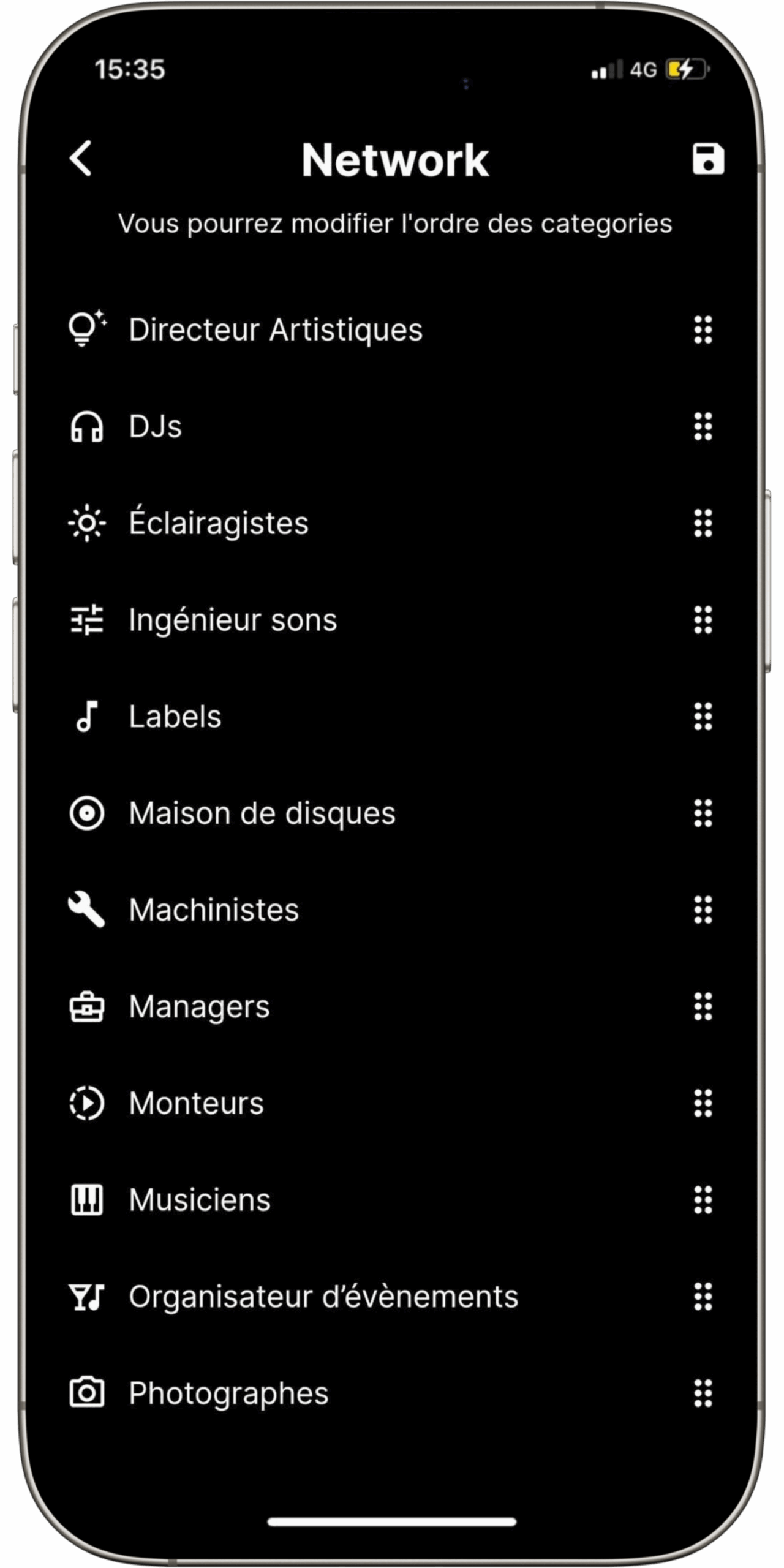Select Maison de disques
Viewport: 784px width, 1568px height.
pyautogui.click(x=392, y=814)
